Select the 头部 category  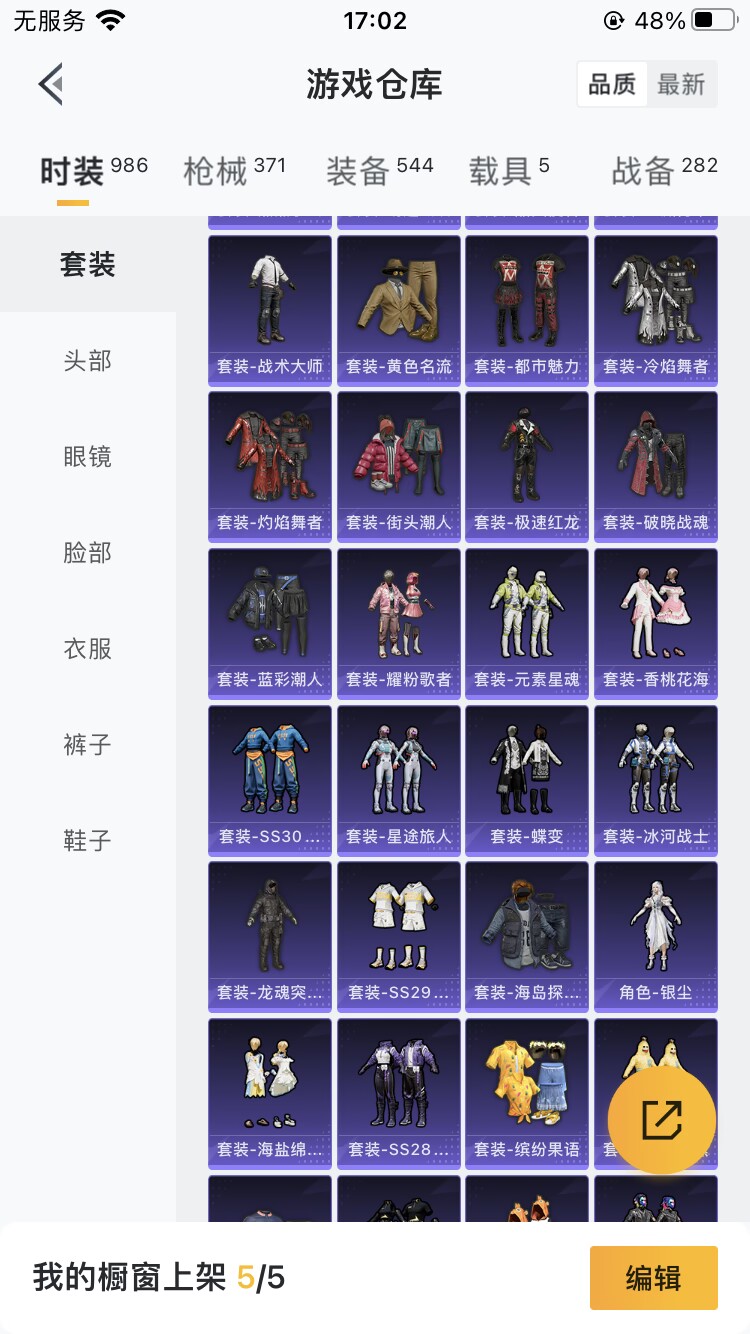[88, 361]
